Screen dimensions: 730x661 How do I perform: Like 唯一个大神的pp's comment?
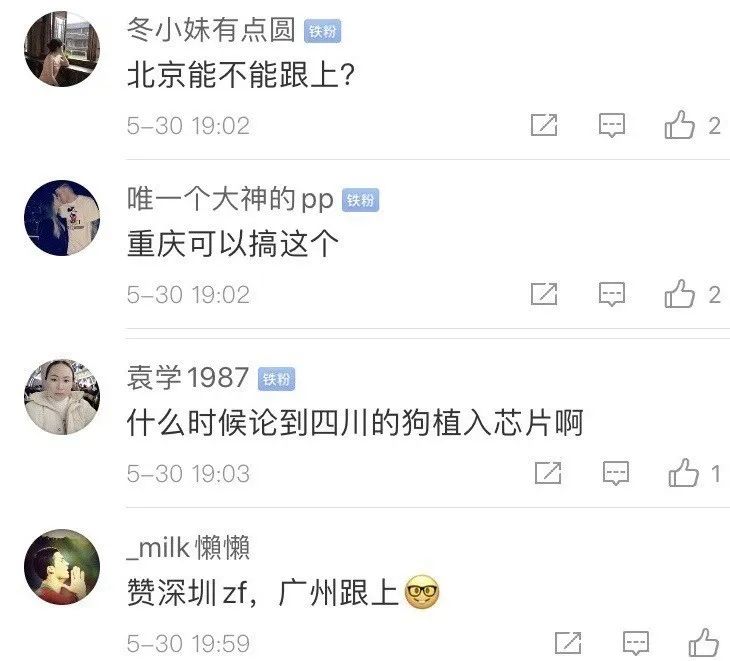680,294
